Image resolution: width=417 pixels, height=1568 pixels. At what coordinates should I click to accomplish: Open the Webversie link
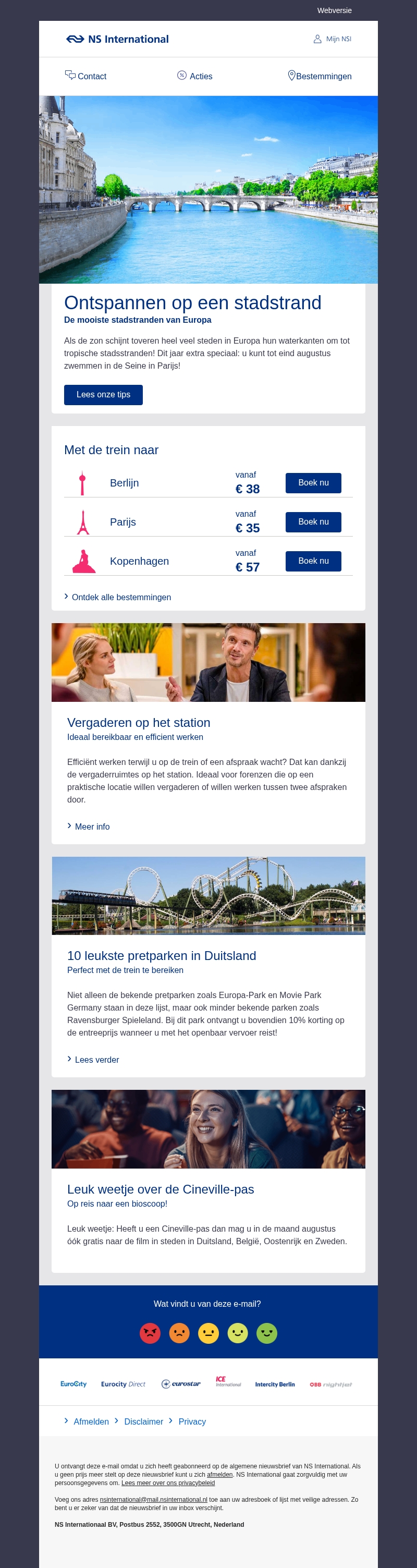(334, 10)
